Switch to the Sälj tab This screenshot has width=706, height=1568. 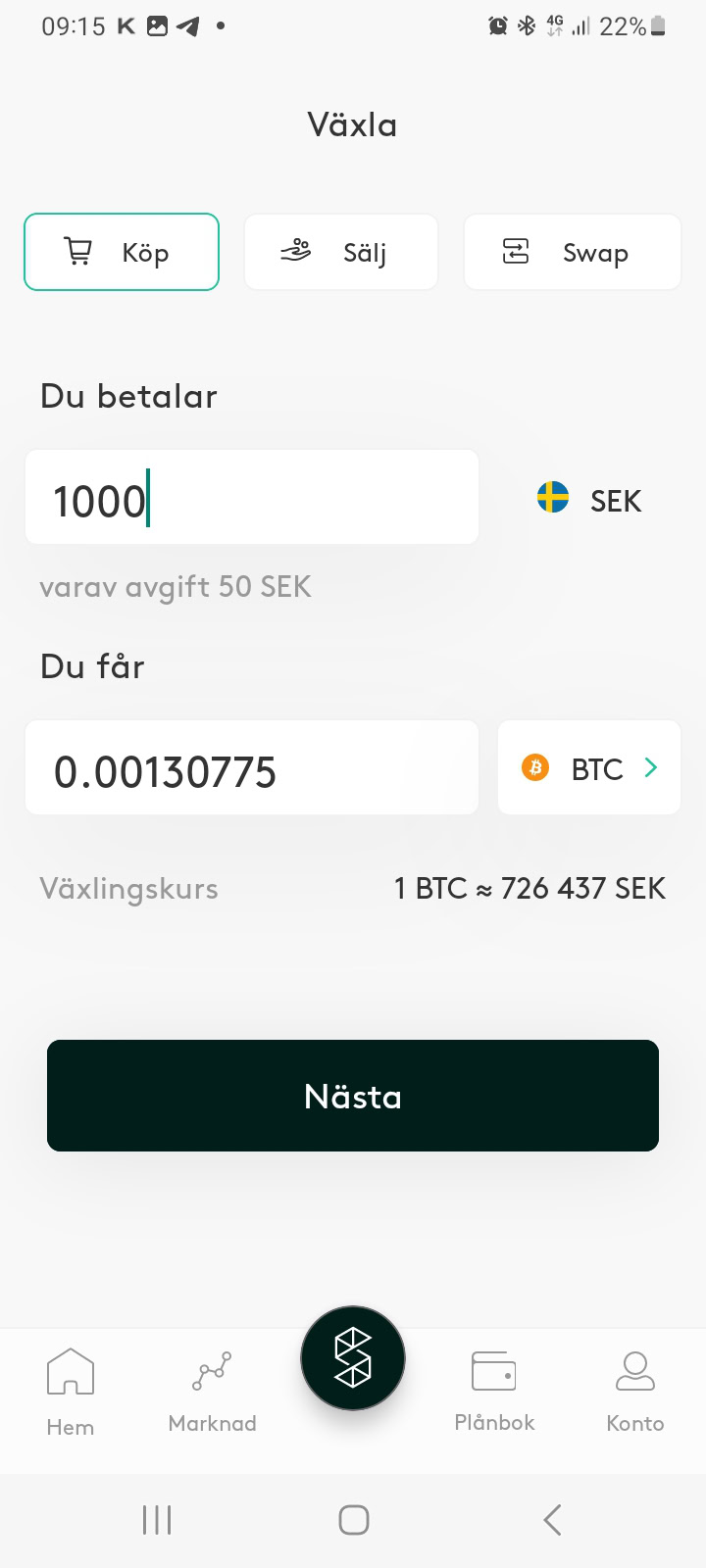click(340, 252)
